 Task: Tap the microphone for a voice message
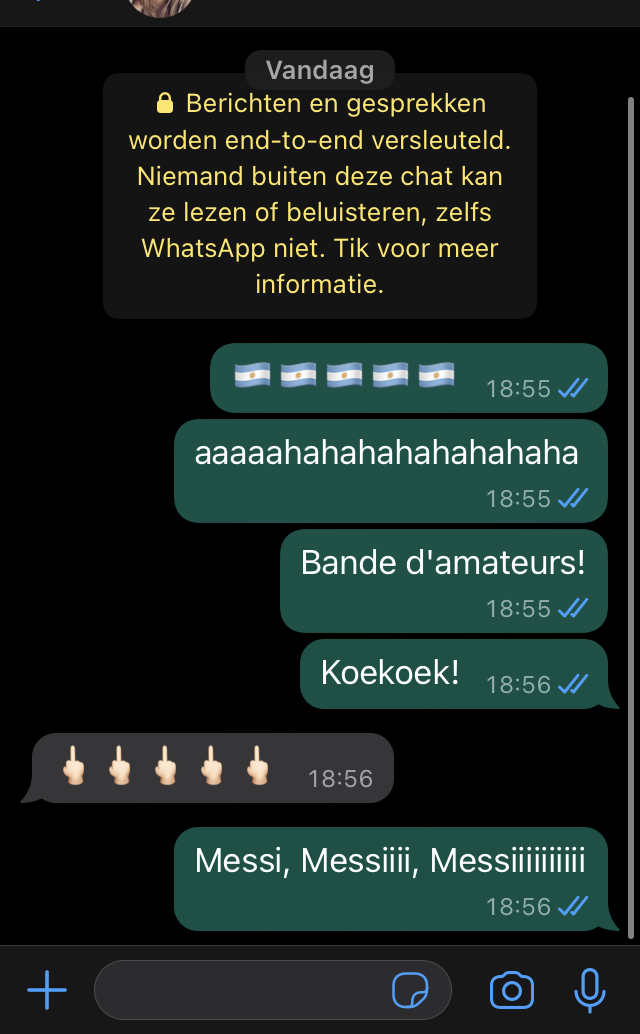coord(590,991)
